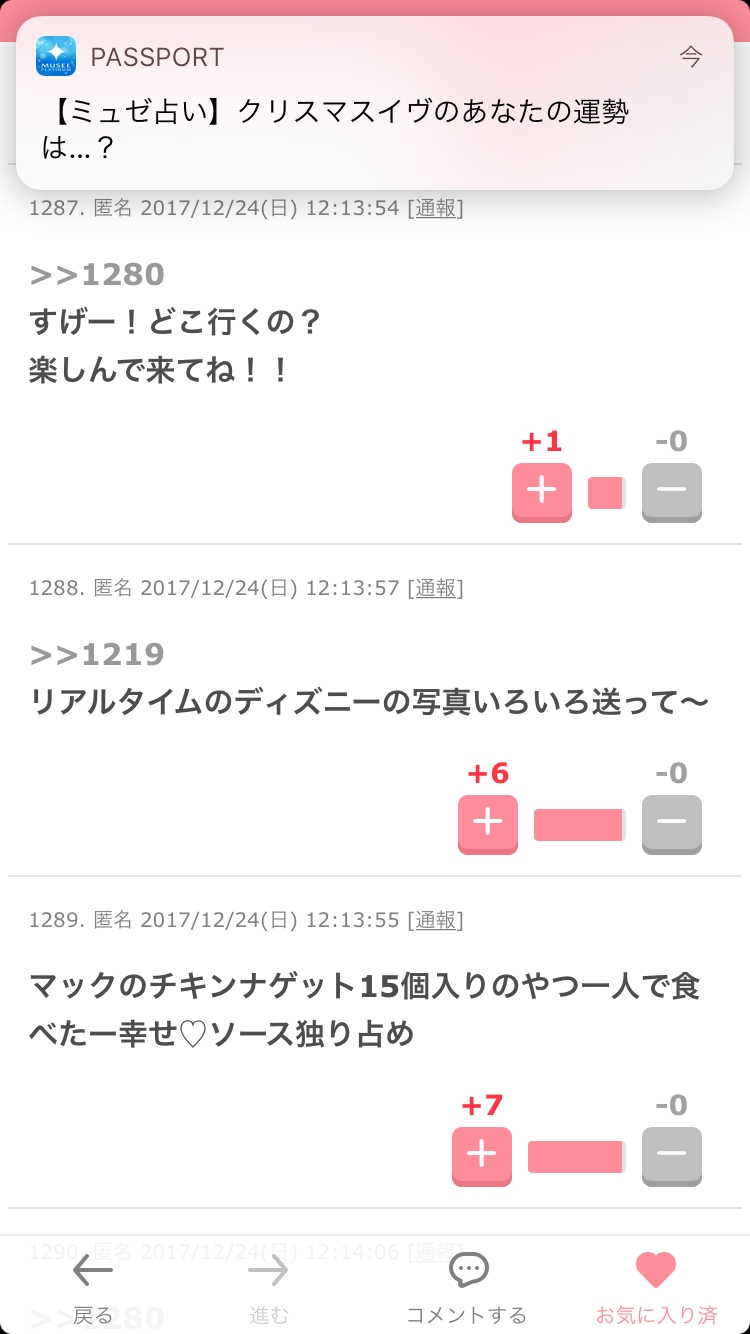Report comment 1288 via 通報 link
This screenshot has height=1334, width=750.
point(437,588)
